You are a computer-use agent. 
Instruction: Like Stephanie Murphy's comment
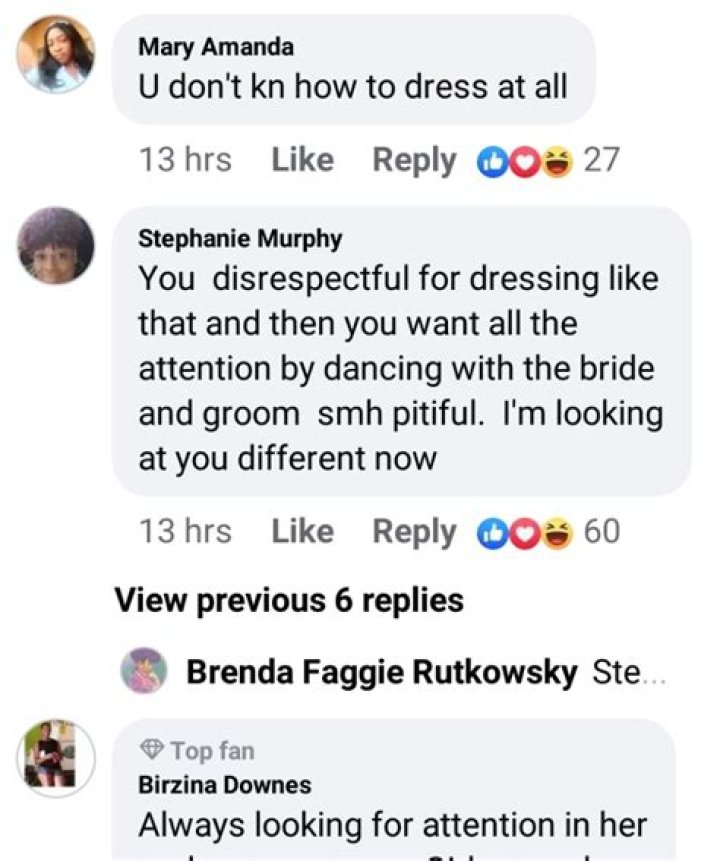click(302, 531)
